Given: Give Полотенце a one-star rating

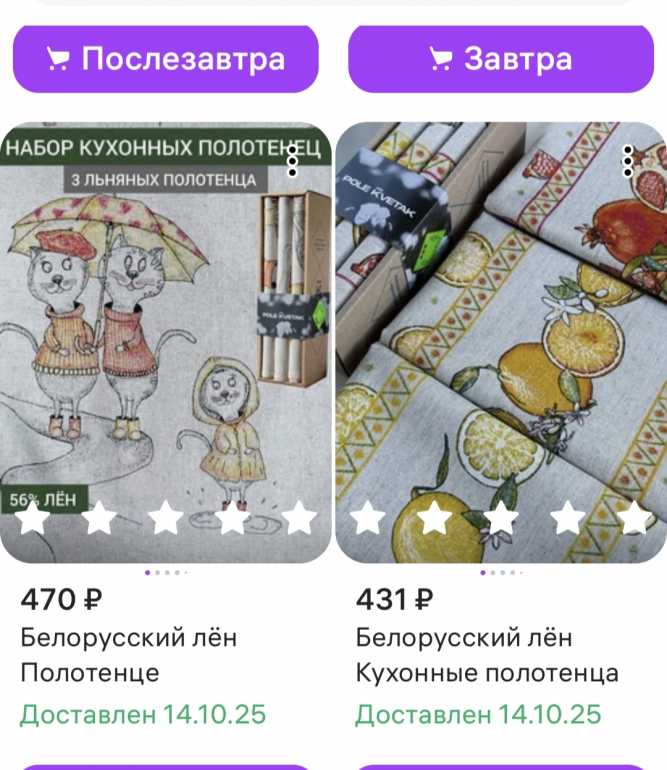Looking at the screenshot, I should [x=33, y=518].
